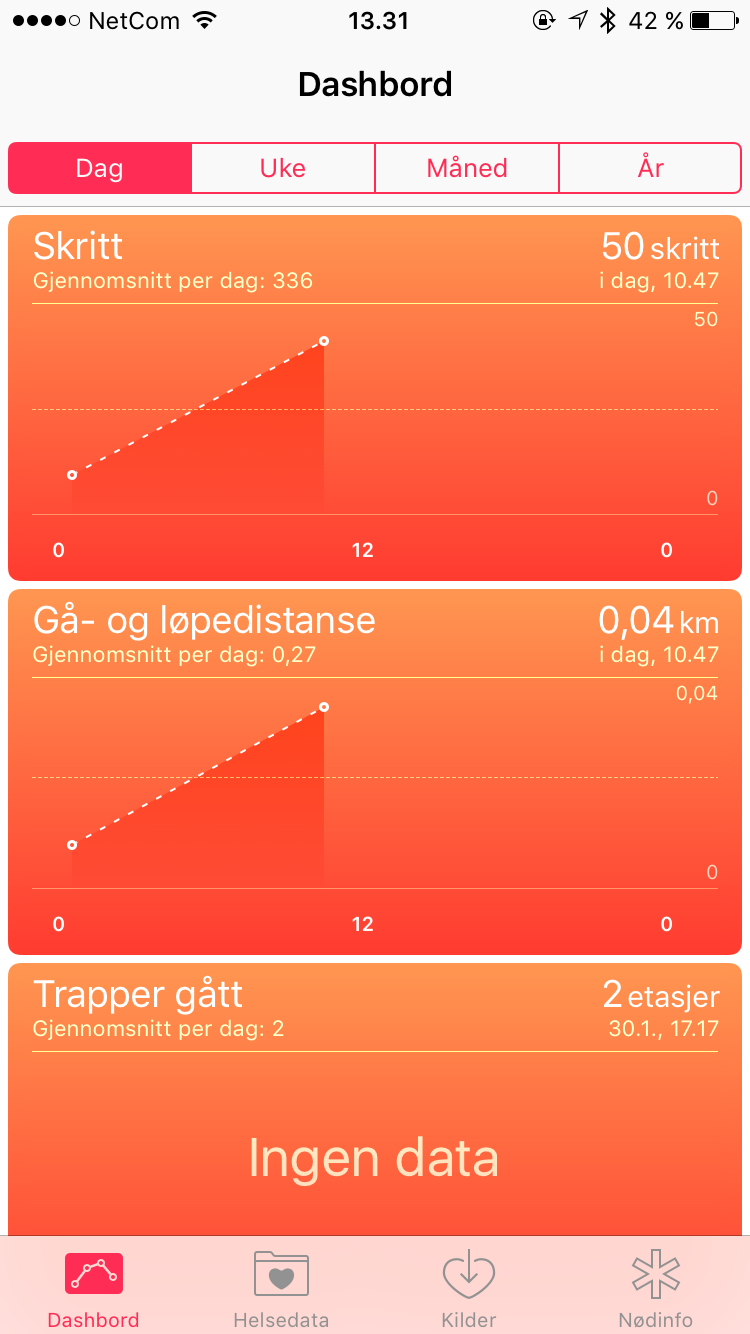Switch to the Nødinfo tab

[x=656, y=1288]
